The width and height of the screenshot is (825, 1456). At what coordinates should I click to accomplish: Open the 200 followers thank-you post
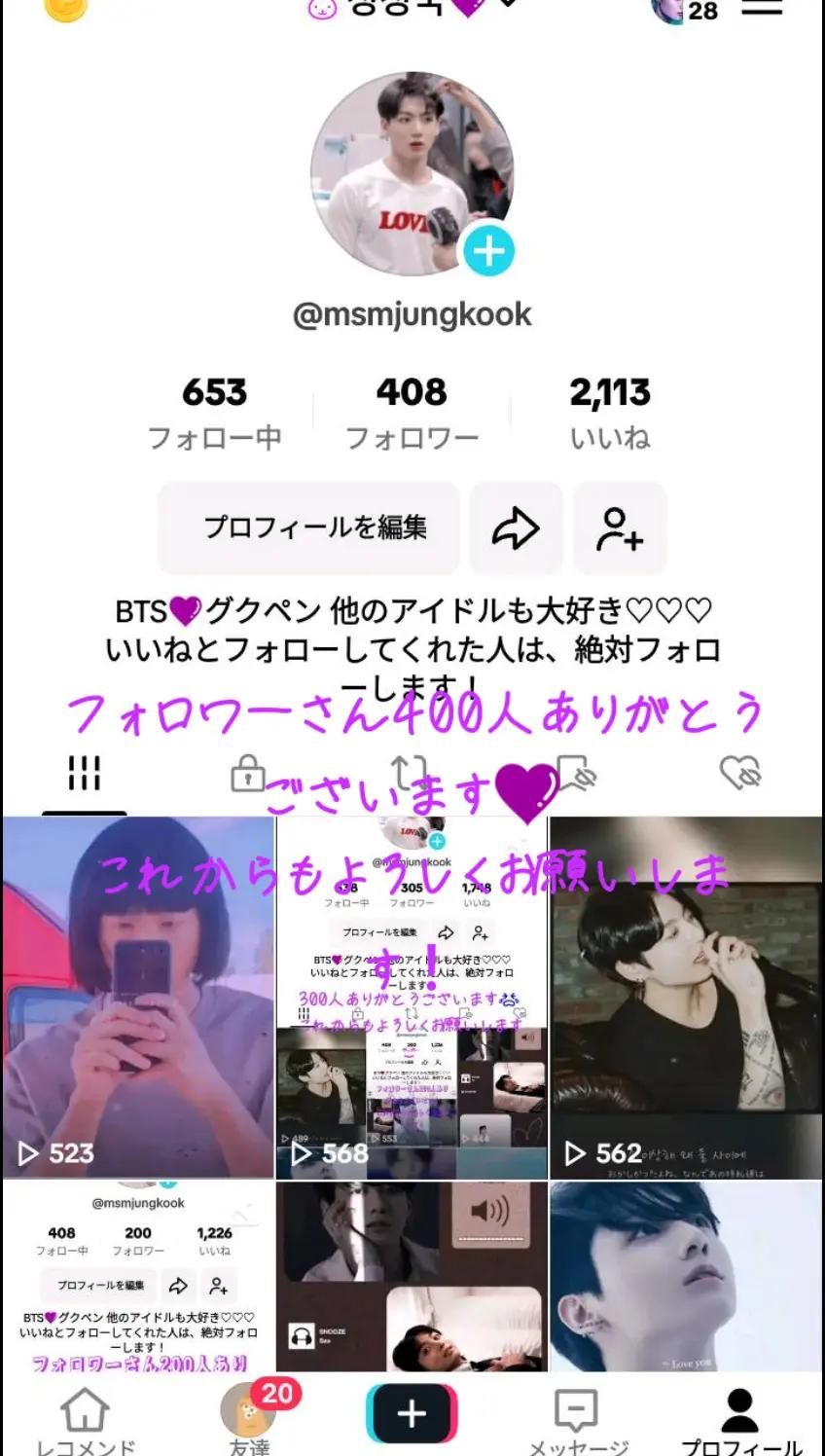138,1275
